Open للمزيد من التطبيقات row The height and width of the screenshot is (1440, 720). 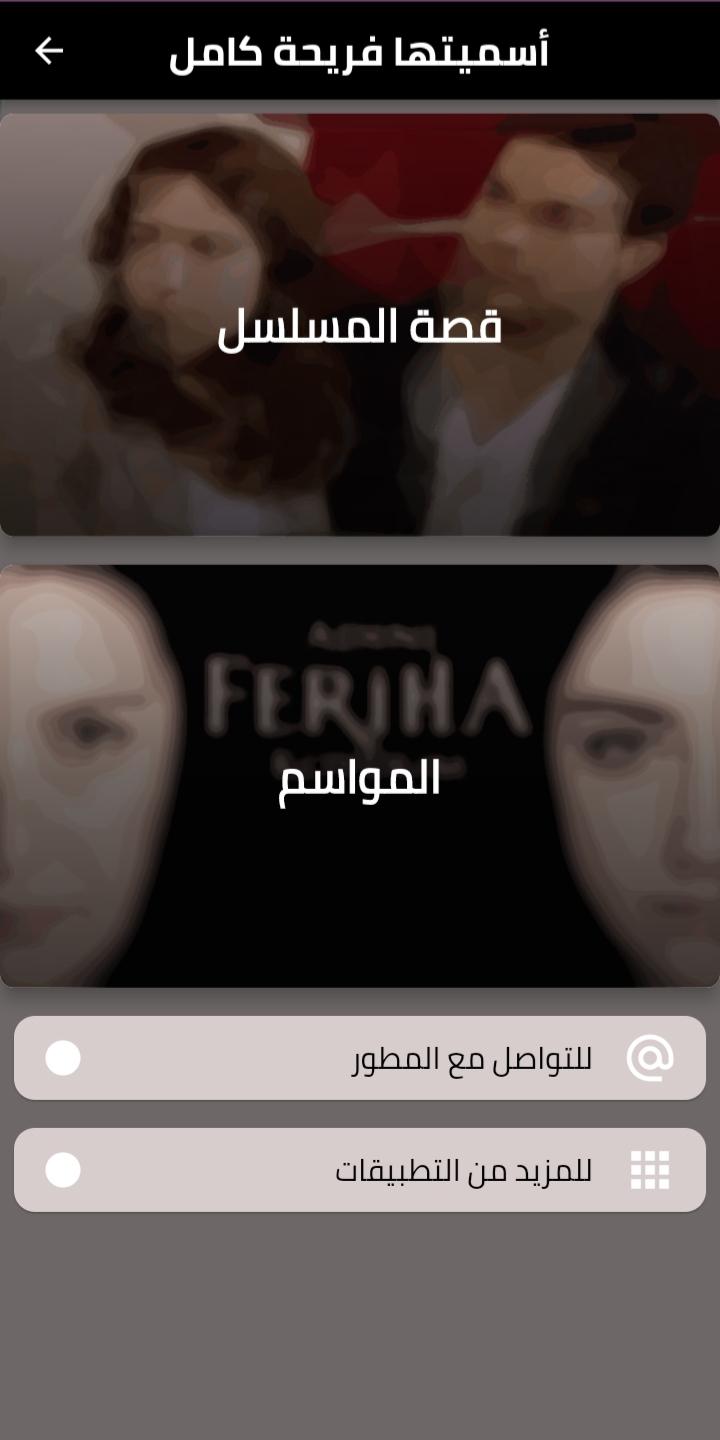[x=360, y=1170]
